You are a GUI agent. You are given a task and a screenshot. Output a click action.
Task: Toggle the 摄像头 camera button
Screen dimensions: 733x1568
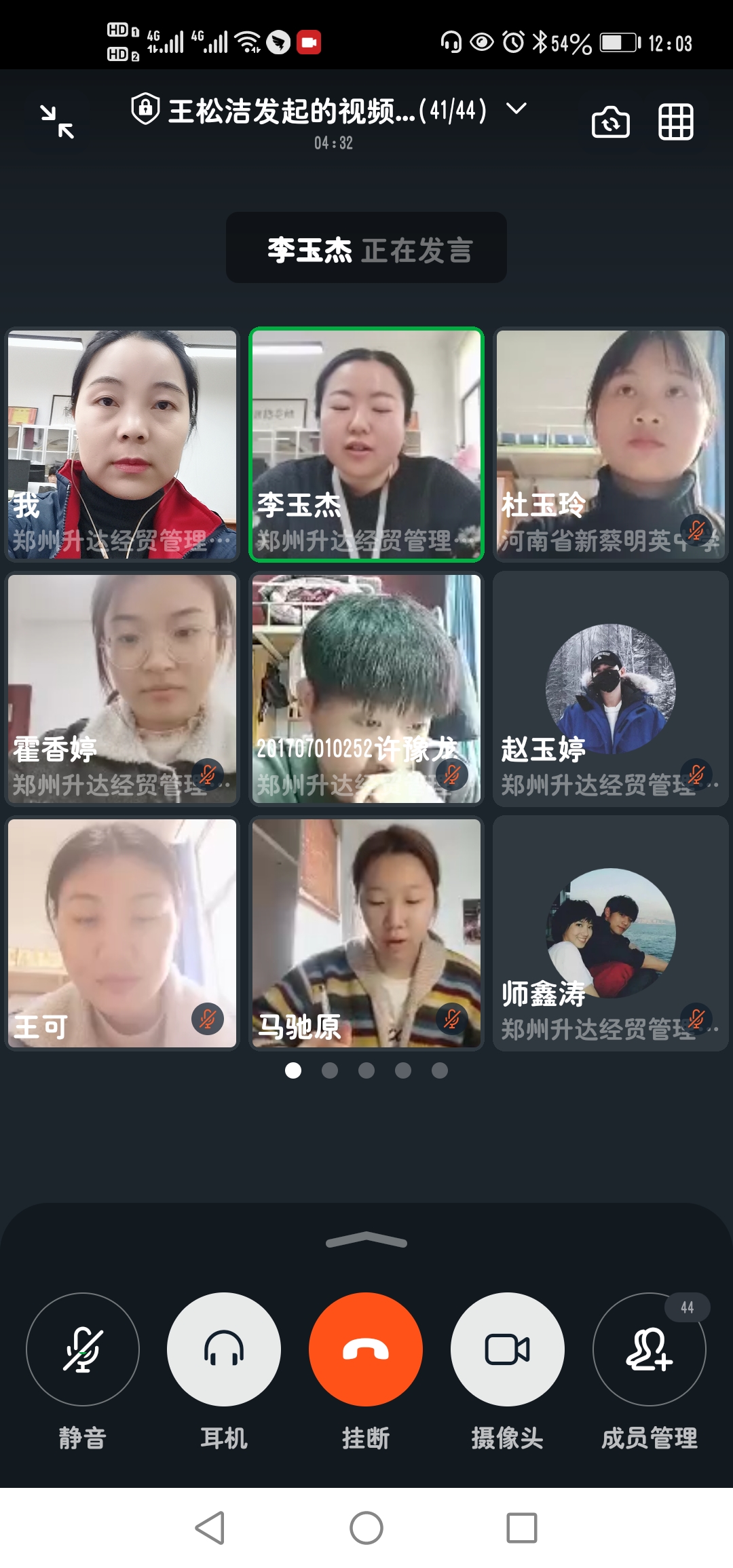click(508, 1349)
